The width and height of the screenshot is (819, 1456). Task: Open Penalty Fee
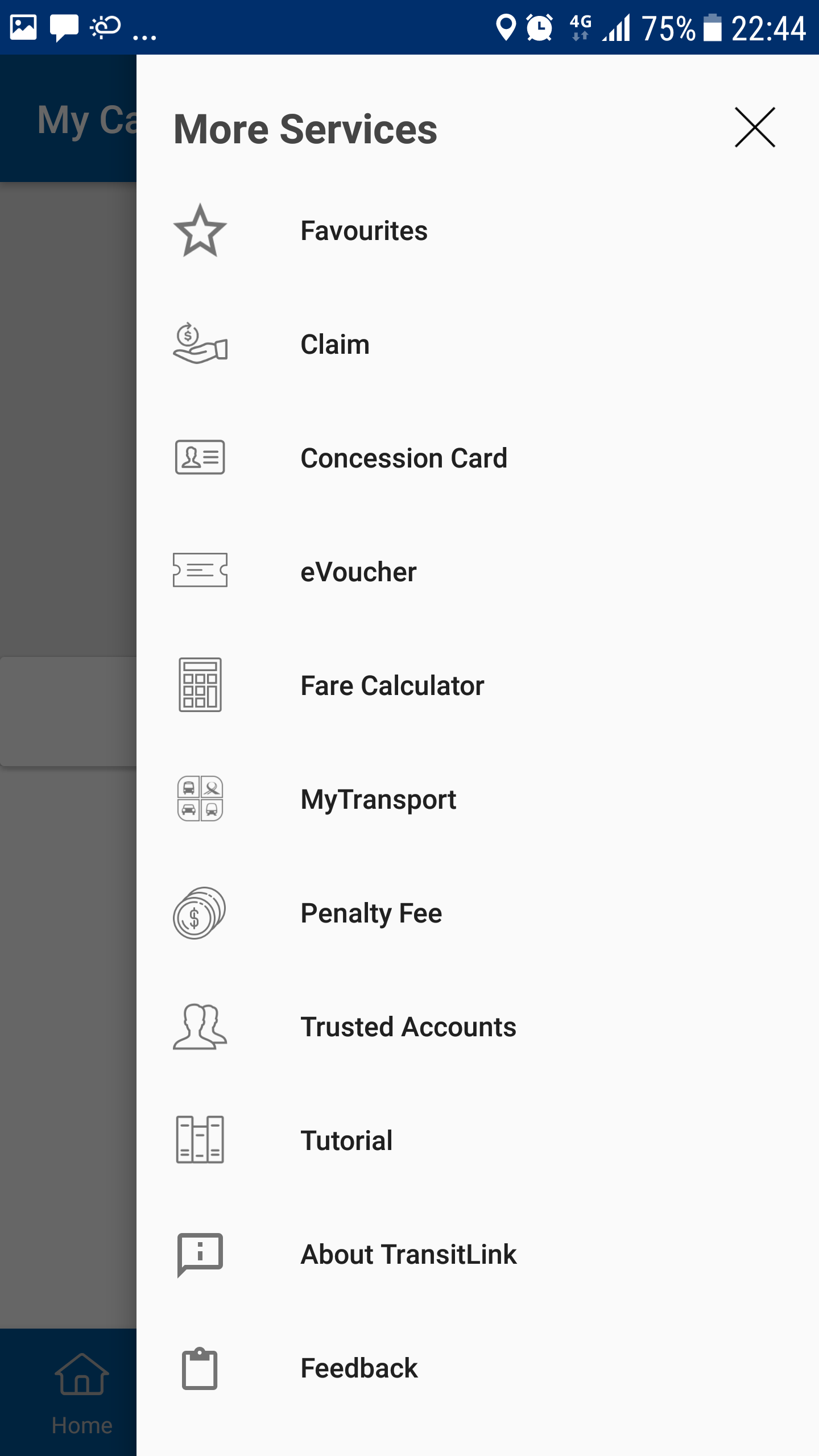coord(371,913)
